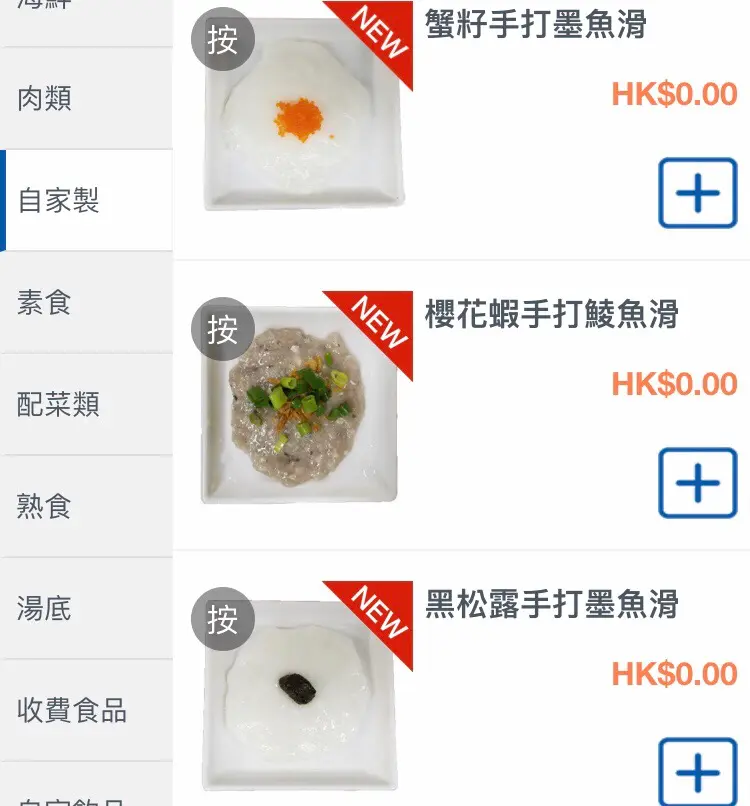Go to the 熟食 category

[86, 507]
